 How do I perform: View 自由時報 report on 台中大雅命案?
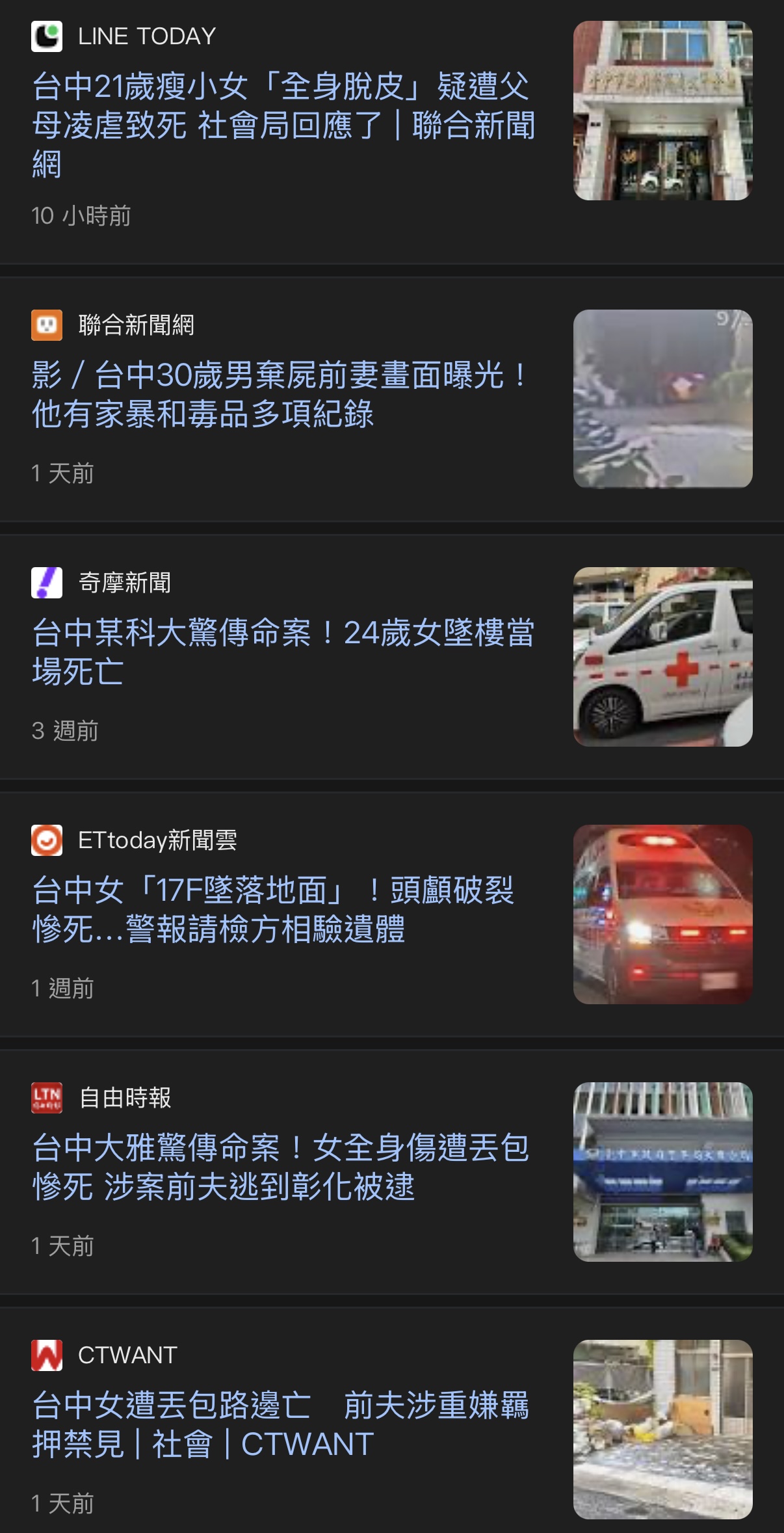coord(281,1167)
